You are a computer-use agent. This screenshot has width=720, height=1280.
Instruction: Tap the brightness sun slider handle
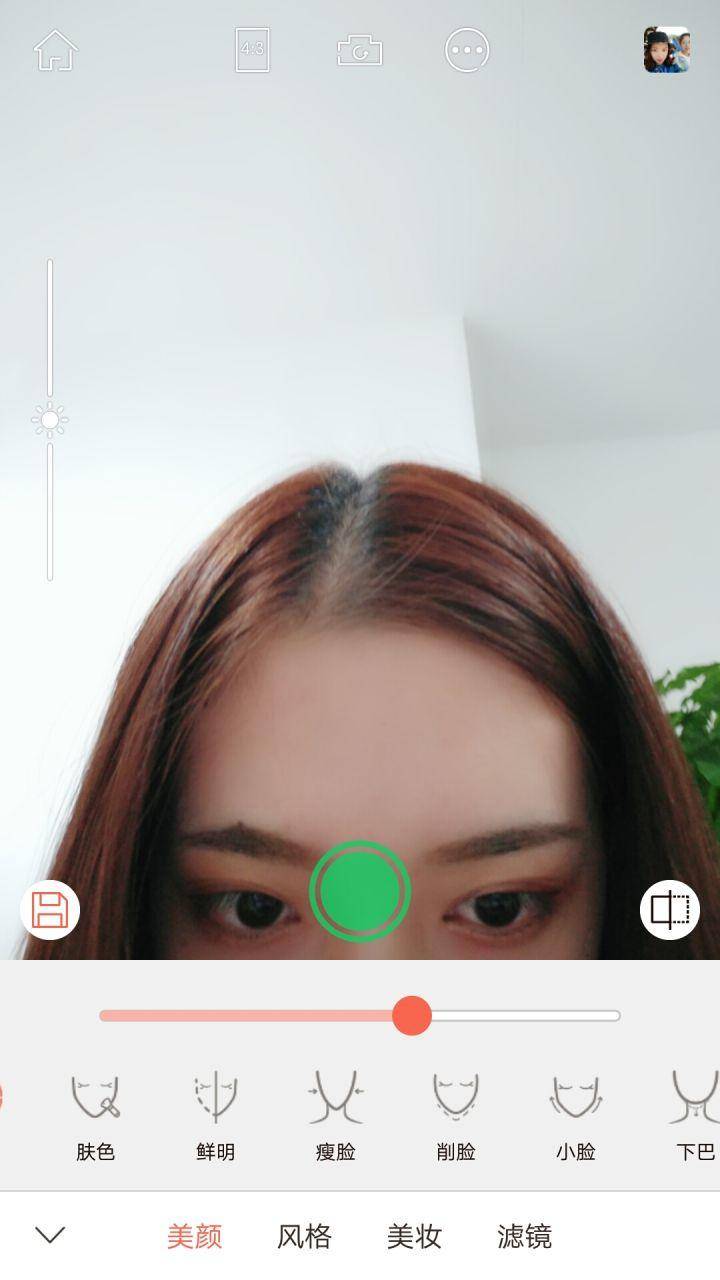click(50, 420)
